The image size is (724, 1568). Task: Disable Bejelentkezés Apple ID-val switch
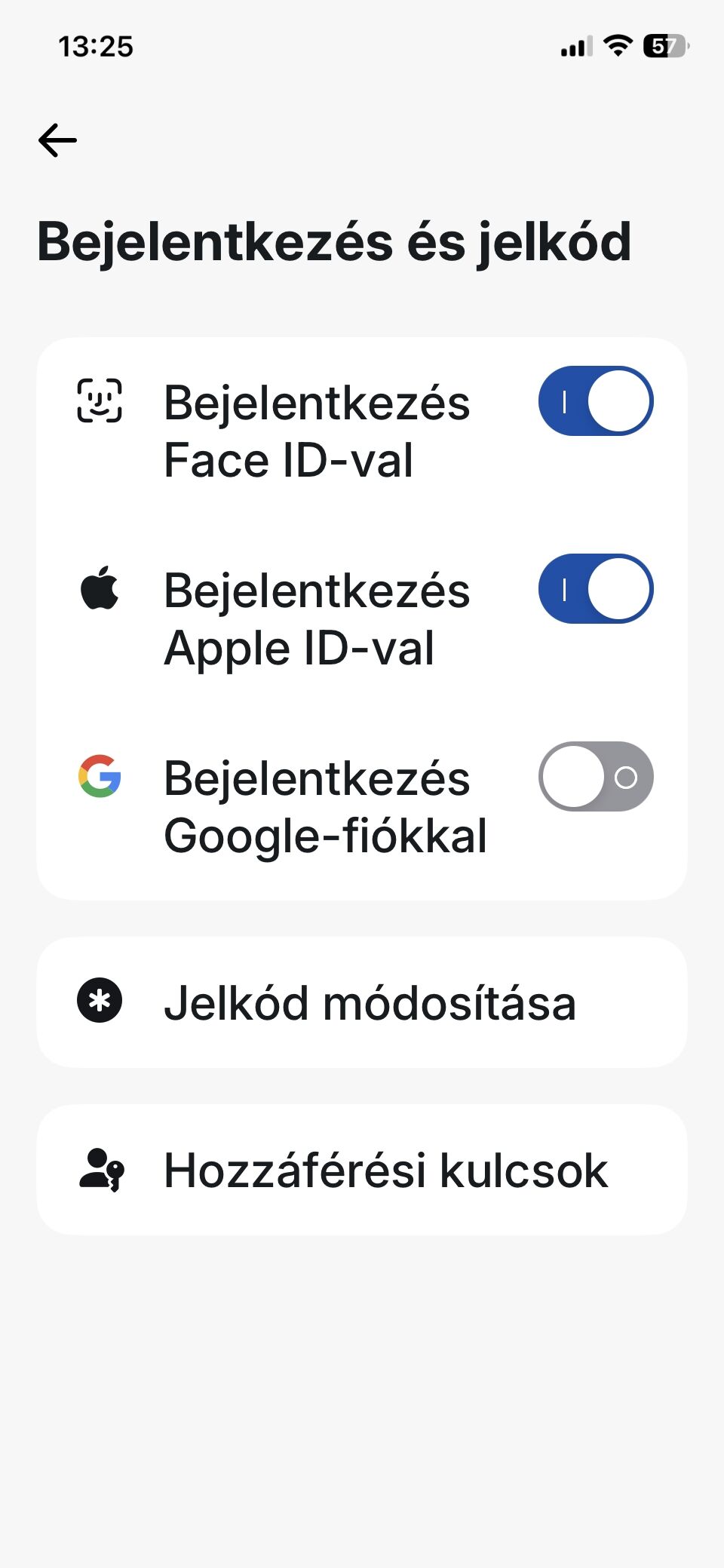[596, 588]
